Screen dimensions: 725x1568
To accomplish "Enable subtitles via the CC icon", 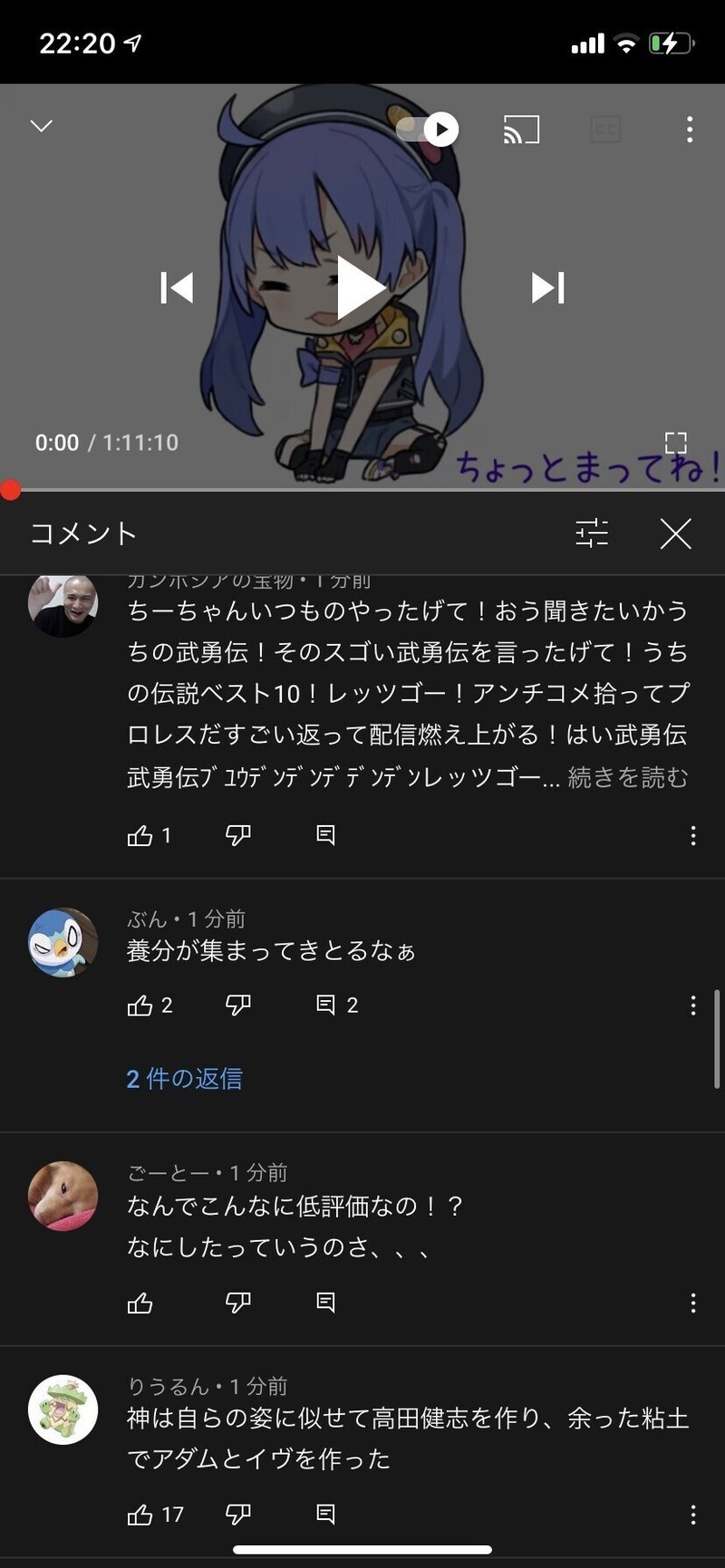I will (605, 130).
